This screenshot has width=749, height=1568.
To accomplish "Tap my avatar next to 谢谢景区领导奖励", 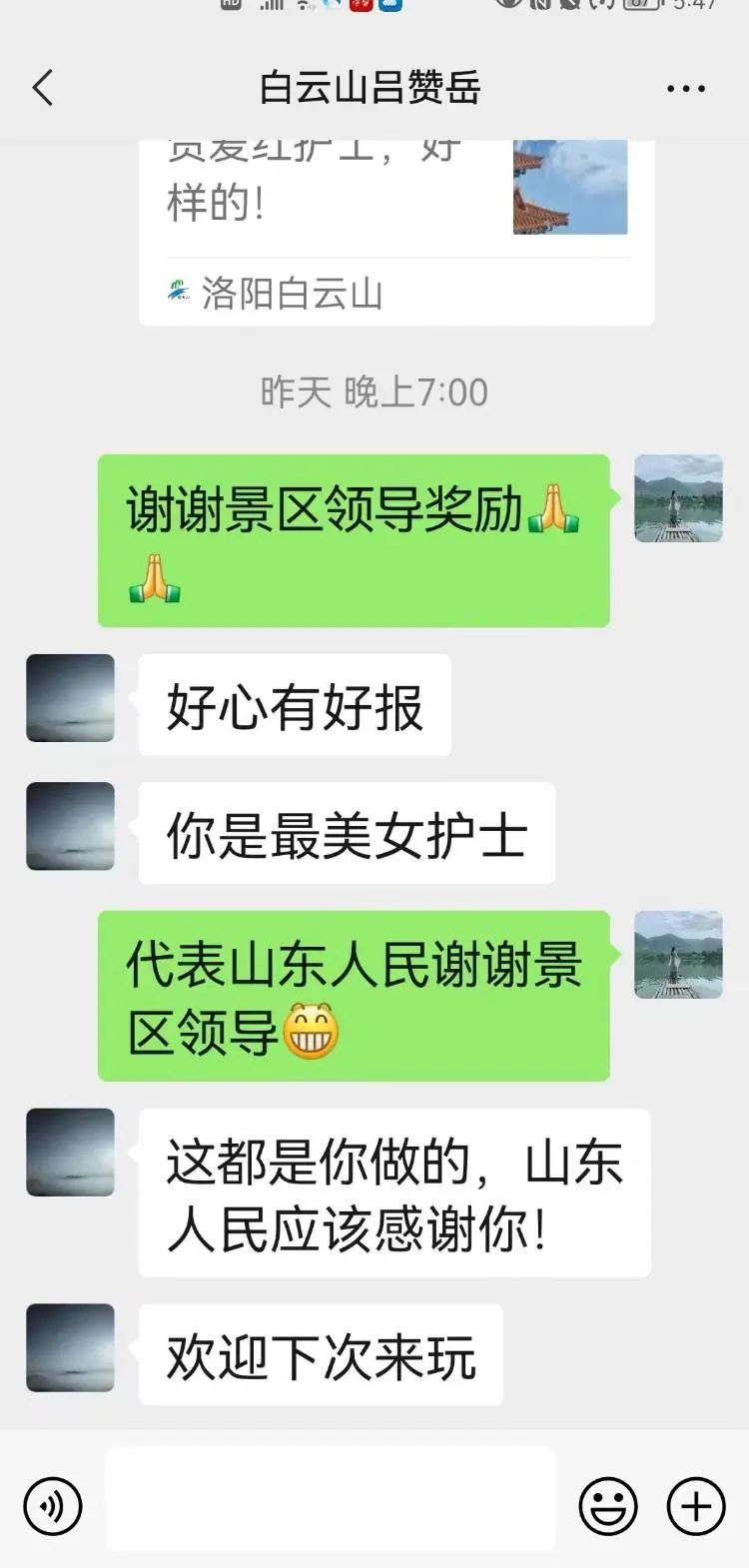I will 678,498.
